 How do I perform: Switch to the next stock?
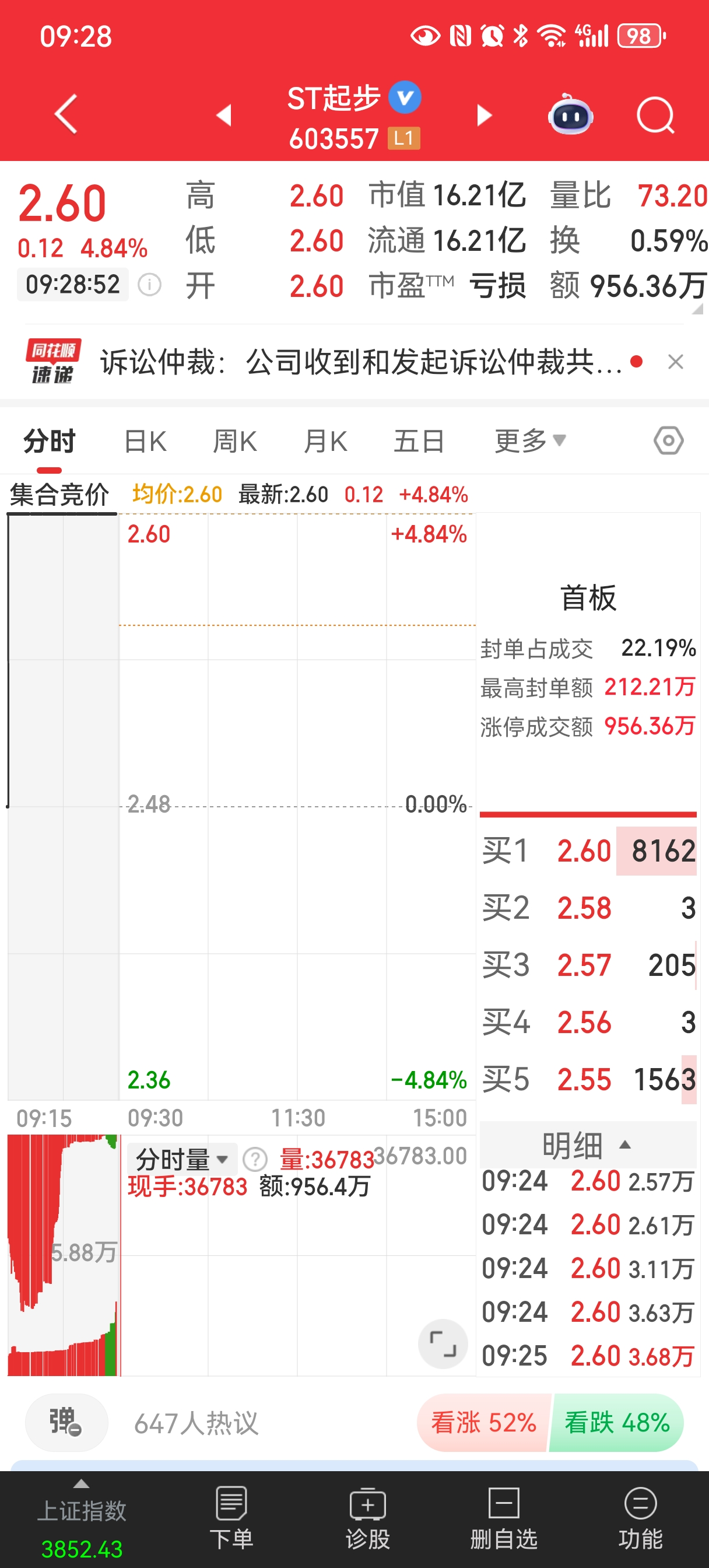click(484, 115)
